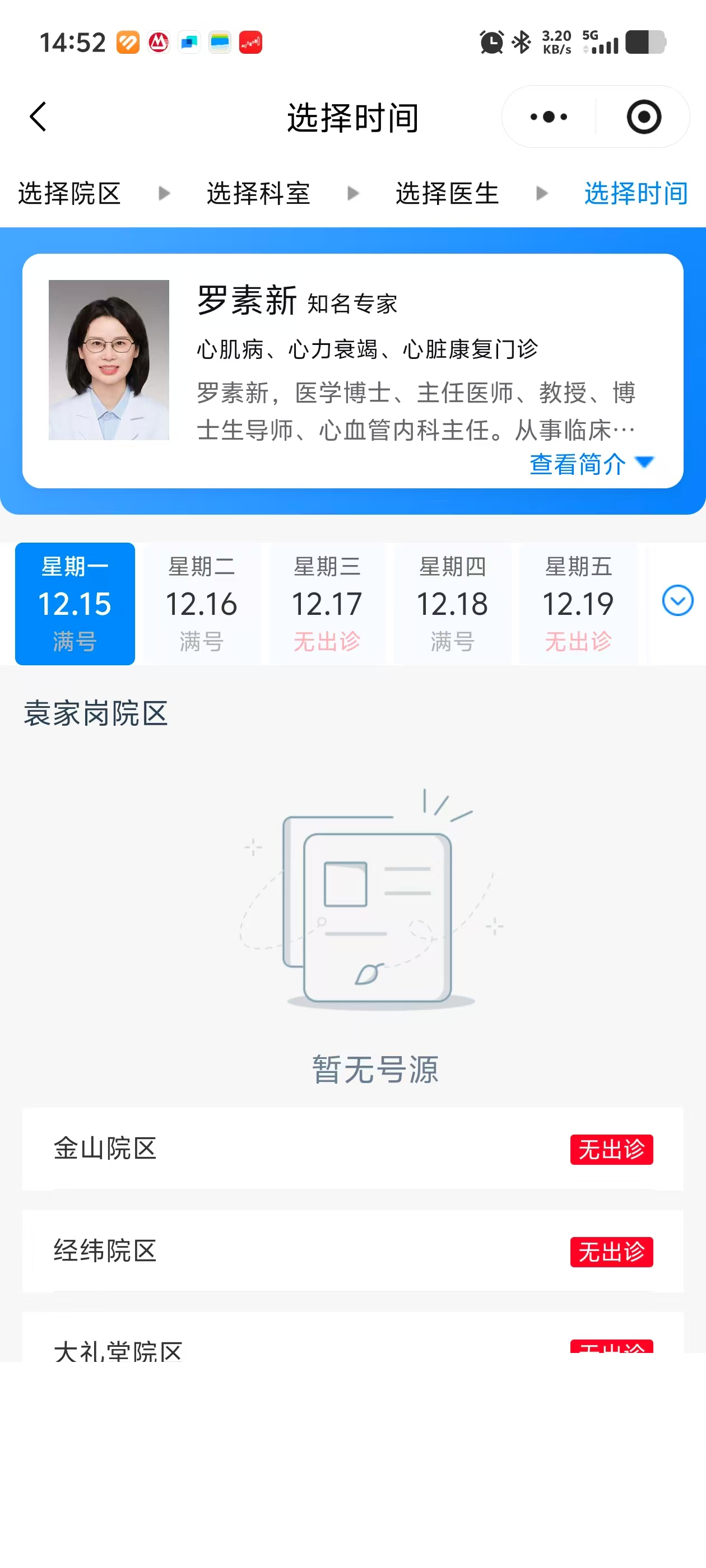Image resolution: width=706 pixels, height=1568 pixels.
Task: Choose 星期四 12.18 date
Action: 453,603
